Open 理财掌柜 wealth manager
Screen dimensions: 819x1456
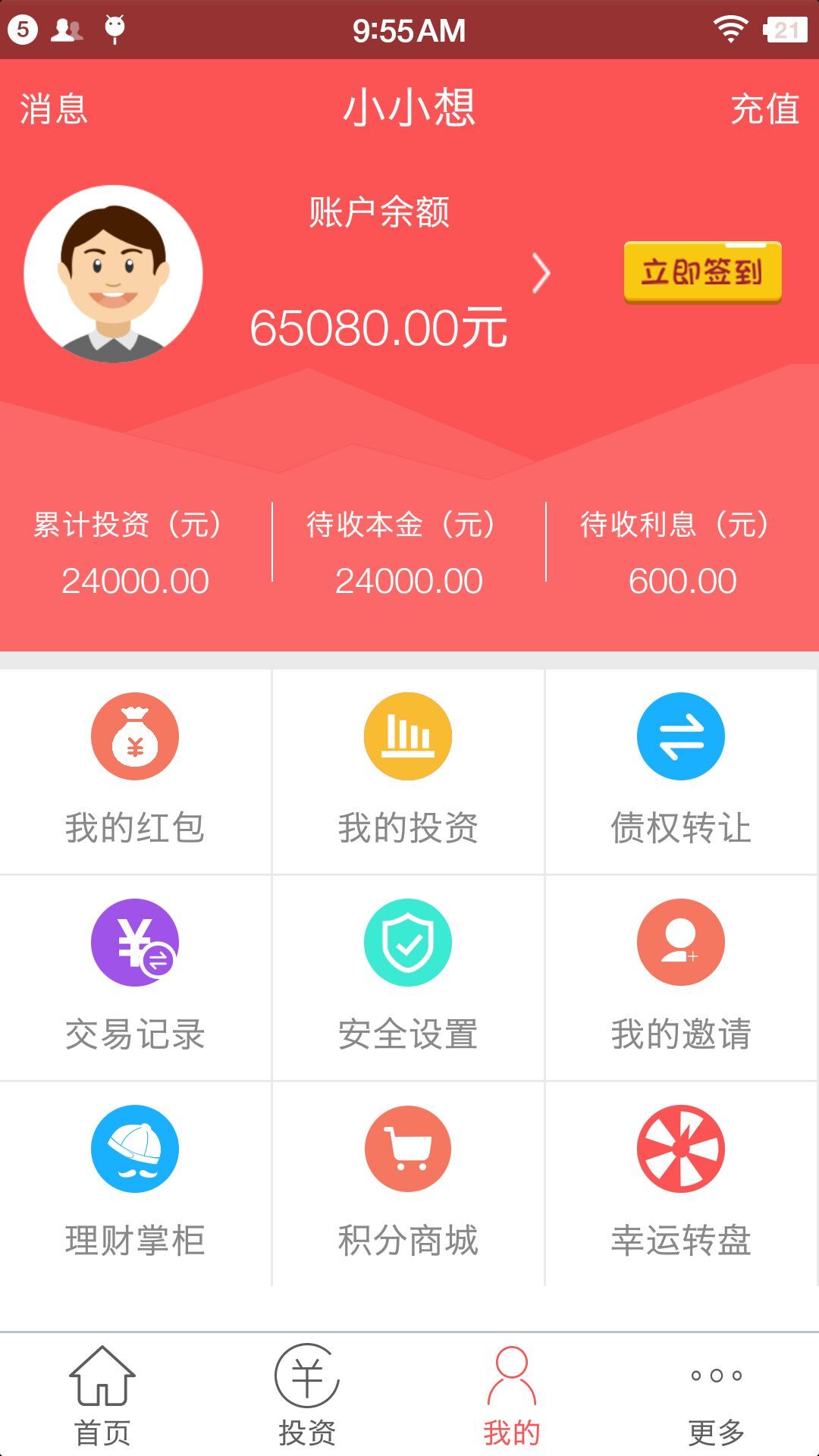click(x=135, y=1184)
